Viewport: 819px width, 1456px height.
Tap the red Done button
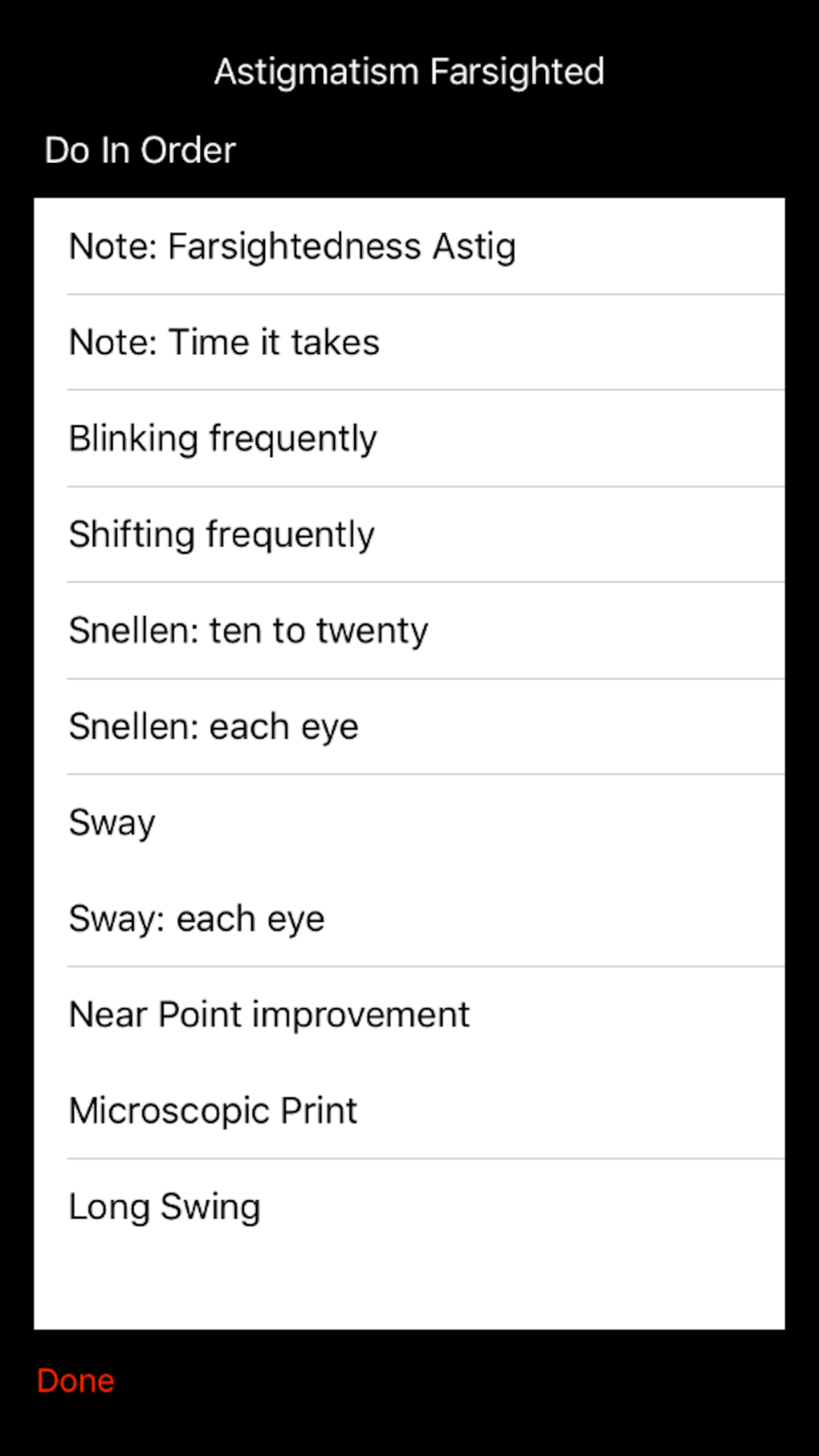76,1380
